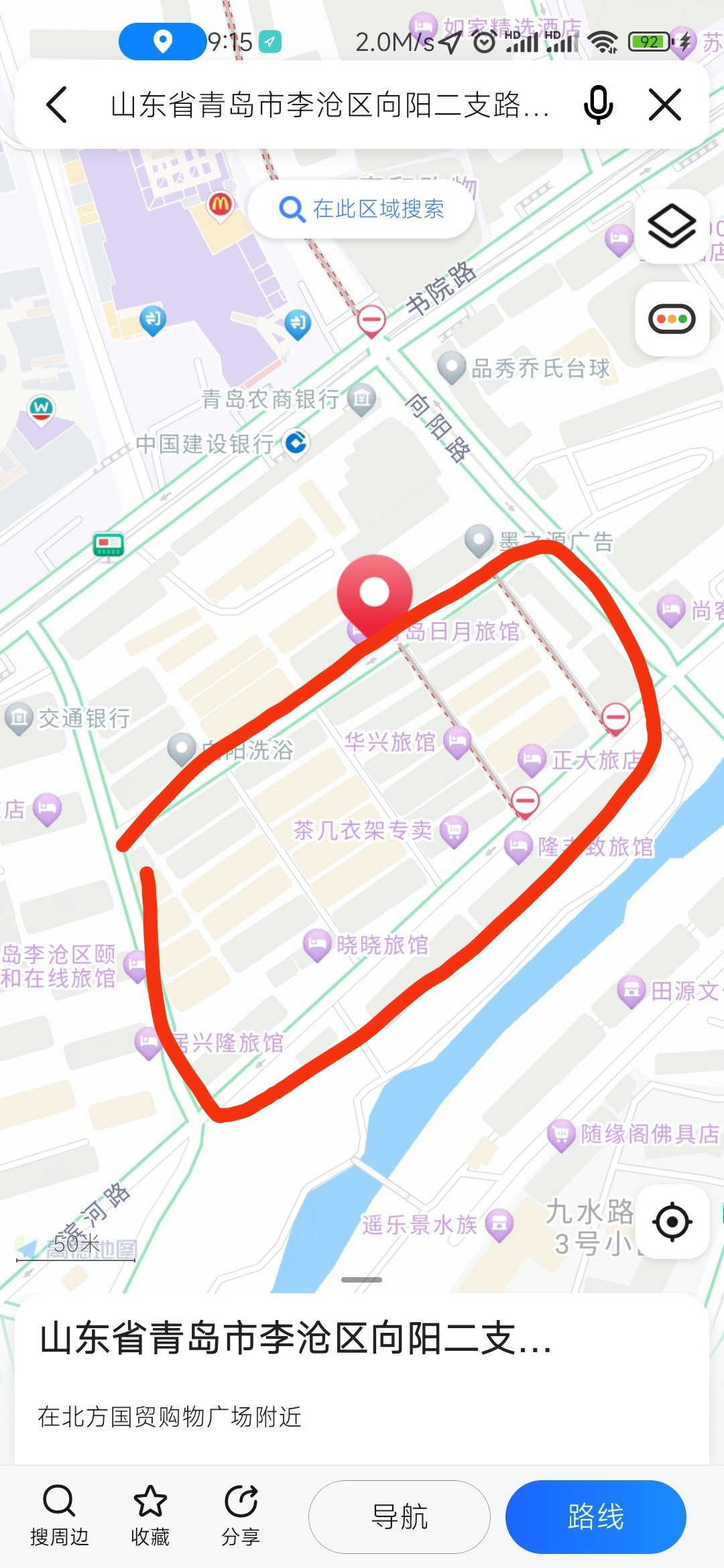The height and width of the screenshot is (1568, 724).
Task: Tap 搜周边 to search nearby
Action: click(x=59, y=1516)
